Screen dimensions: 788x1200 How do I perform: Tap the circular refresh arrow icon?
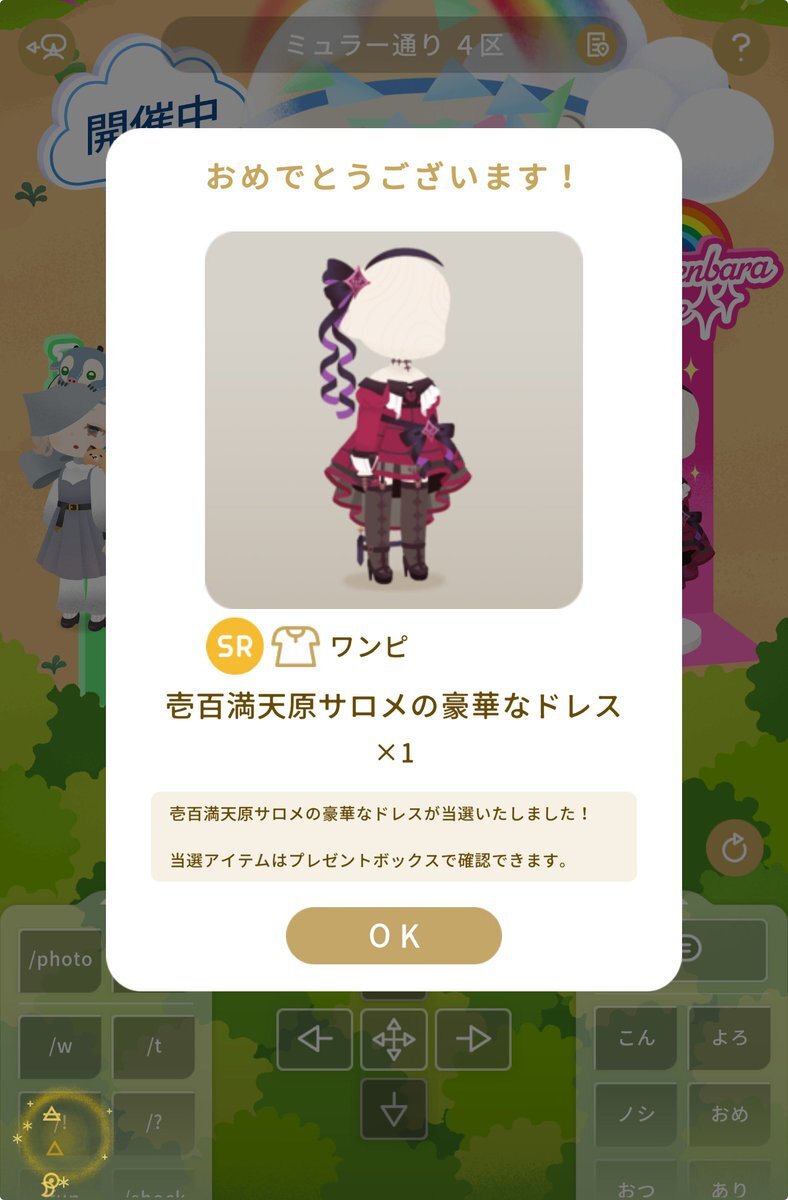(734, 849)
